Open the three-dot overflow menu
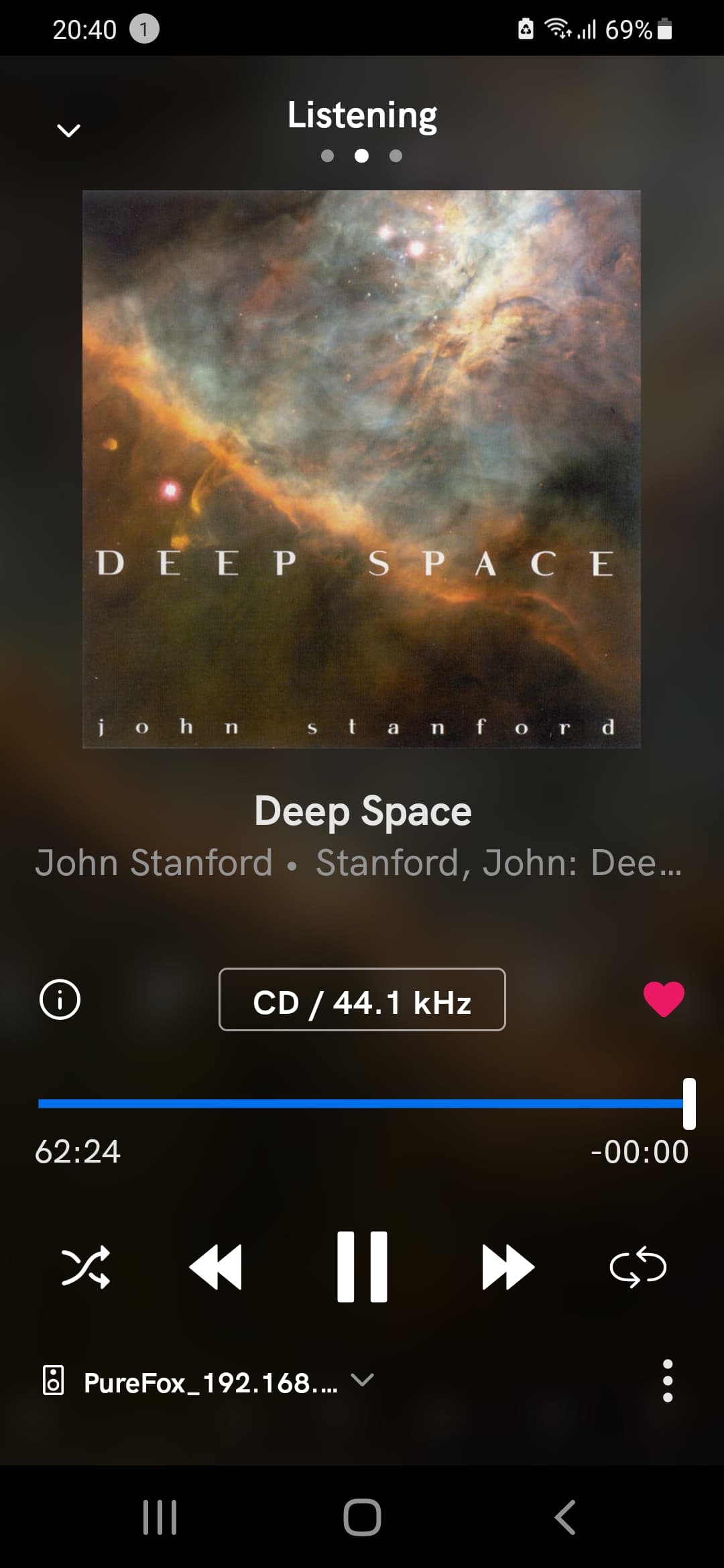Image resolution: width=724 pixels, height=1568 pixels. point(667,1381)
